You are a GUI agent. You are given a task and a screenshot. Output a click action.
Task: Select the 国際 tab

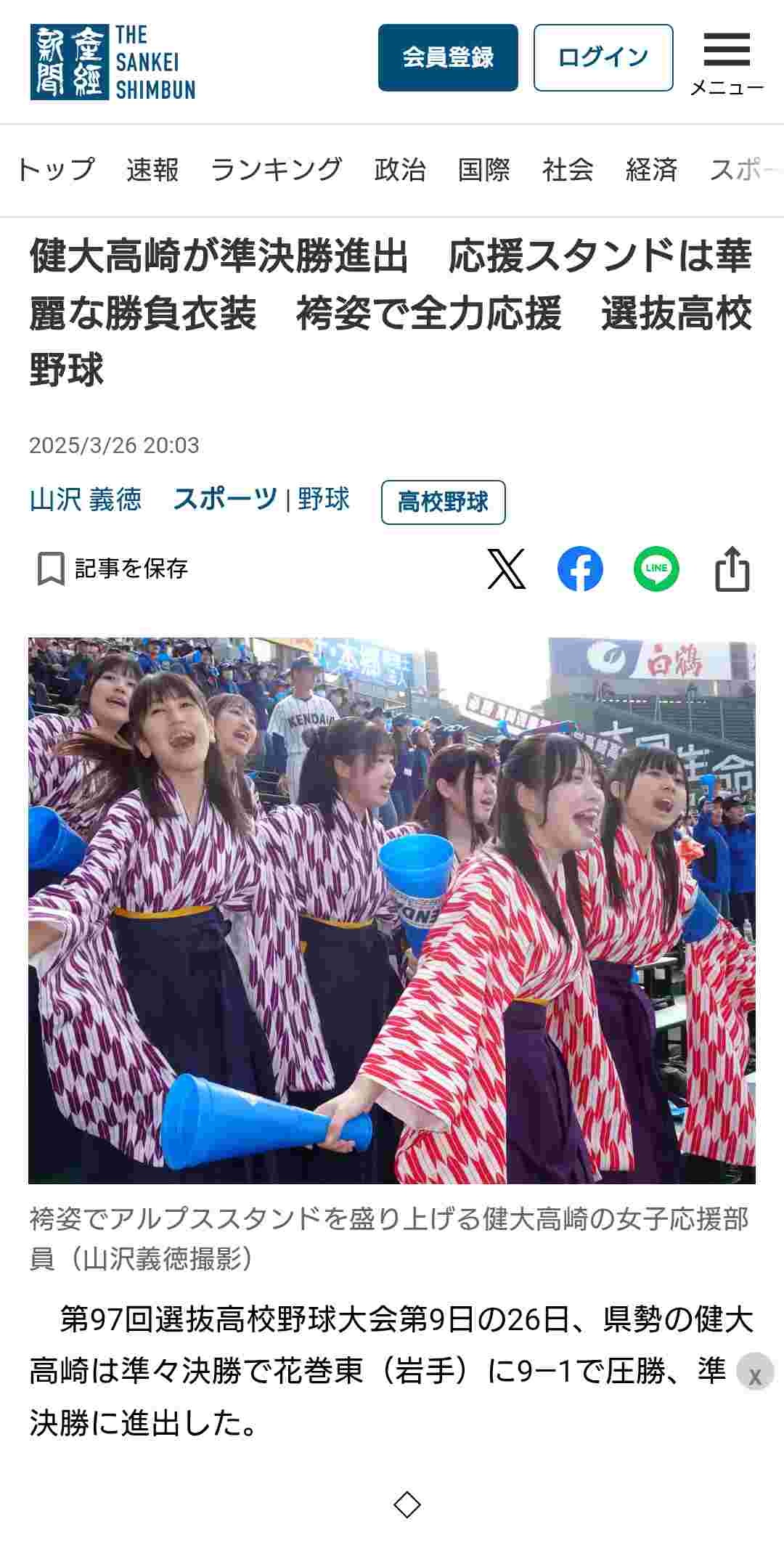[x=484, y=170]
